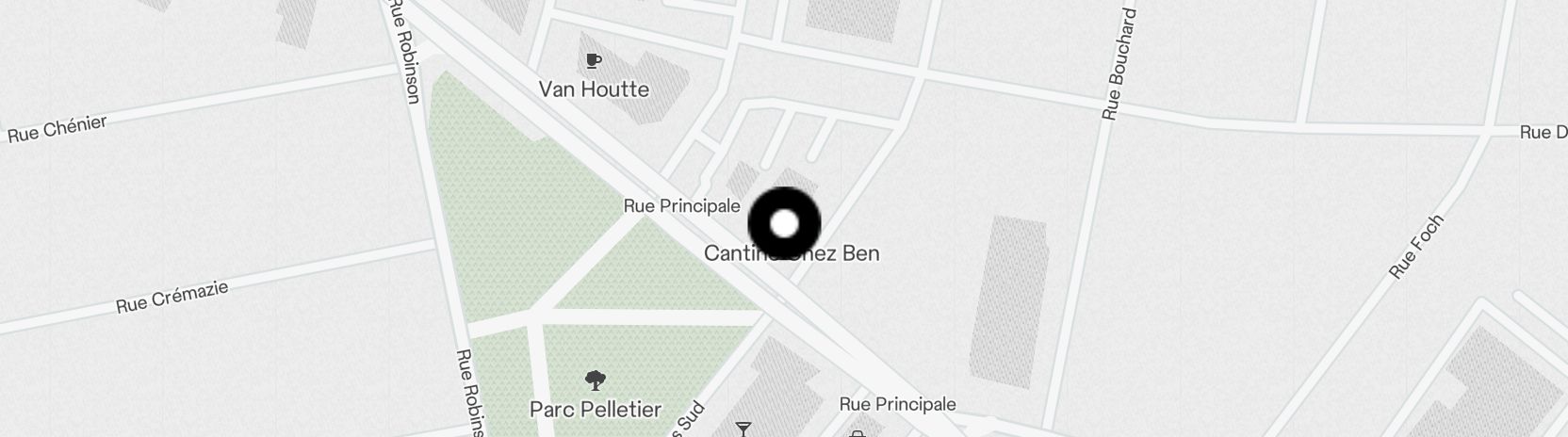The image size is (1568, 437).
Task: Tap the location marker at Cantine Chez Ben
Action: [784, 224]
